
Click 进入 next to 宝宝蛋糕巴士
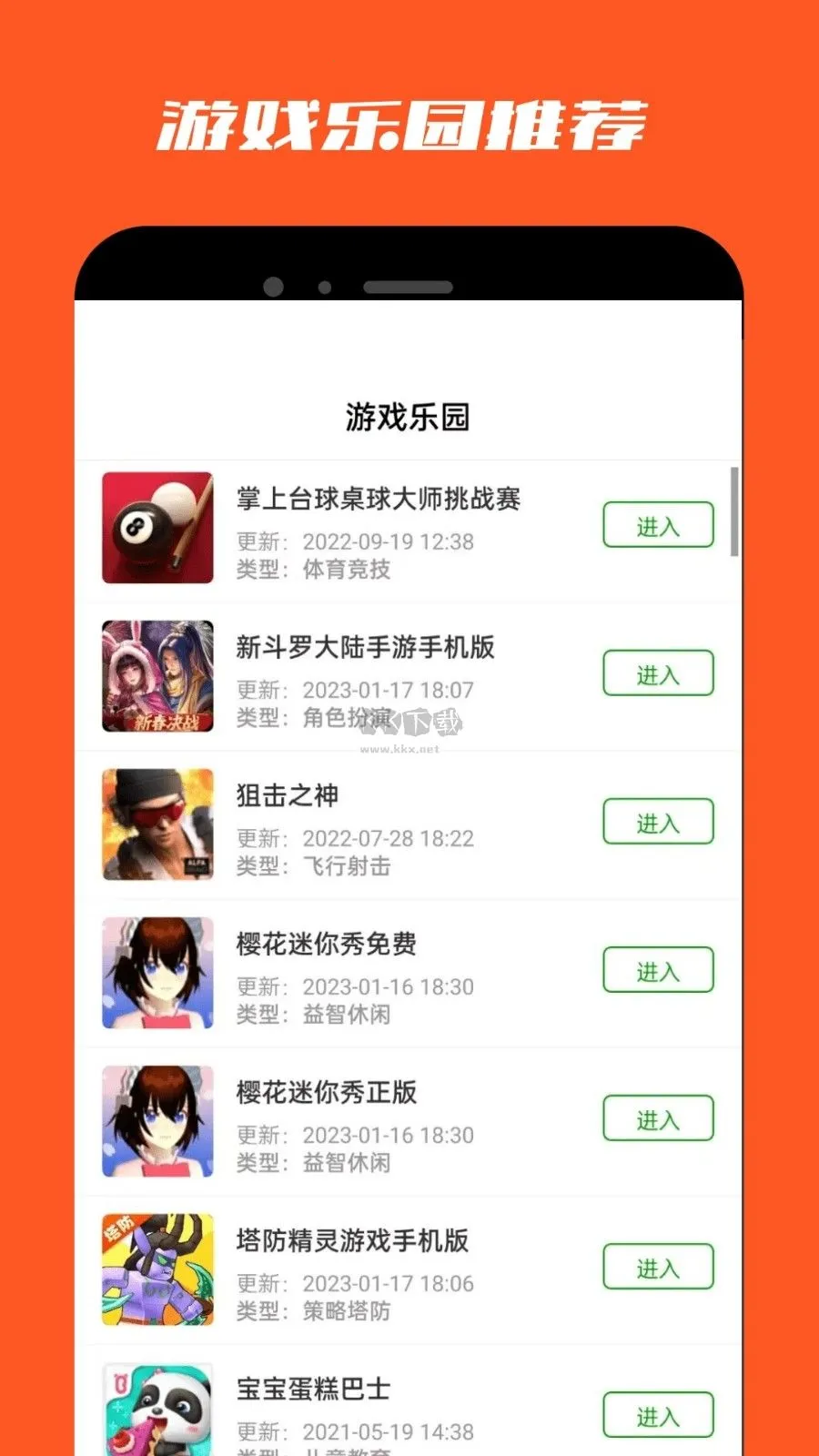(x=657, y=1415)
